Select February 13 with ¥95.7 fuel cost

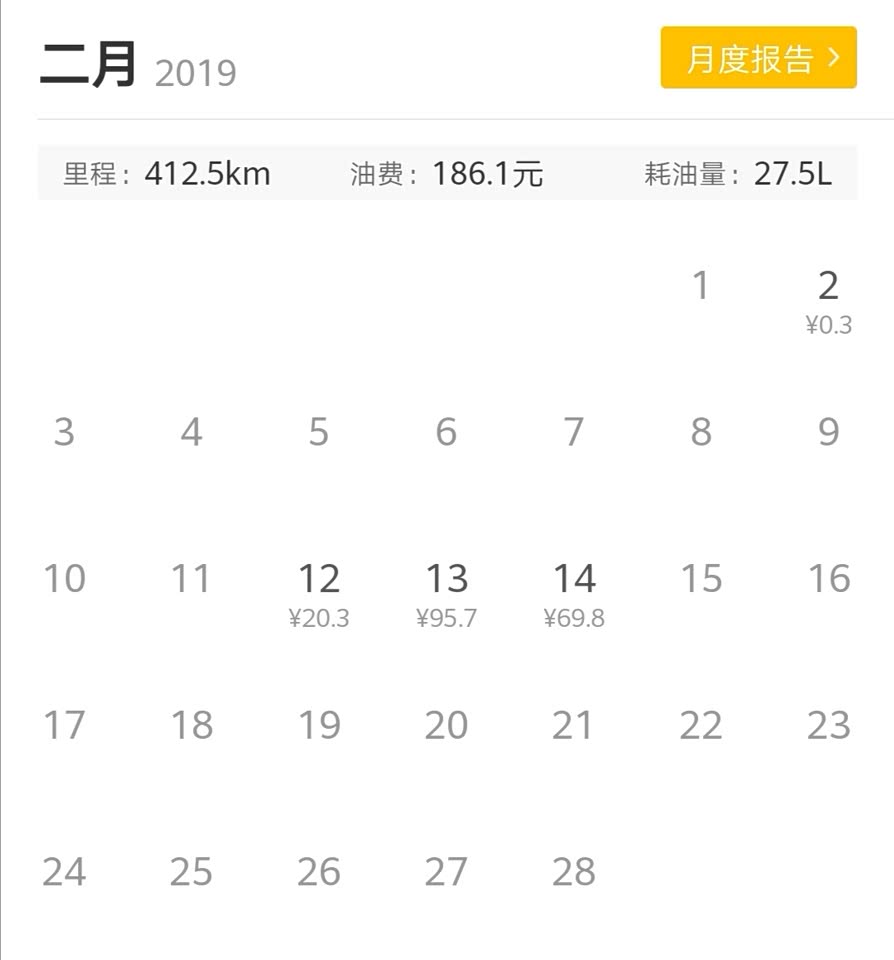tap(446, 592)
